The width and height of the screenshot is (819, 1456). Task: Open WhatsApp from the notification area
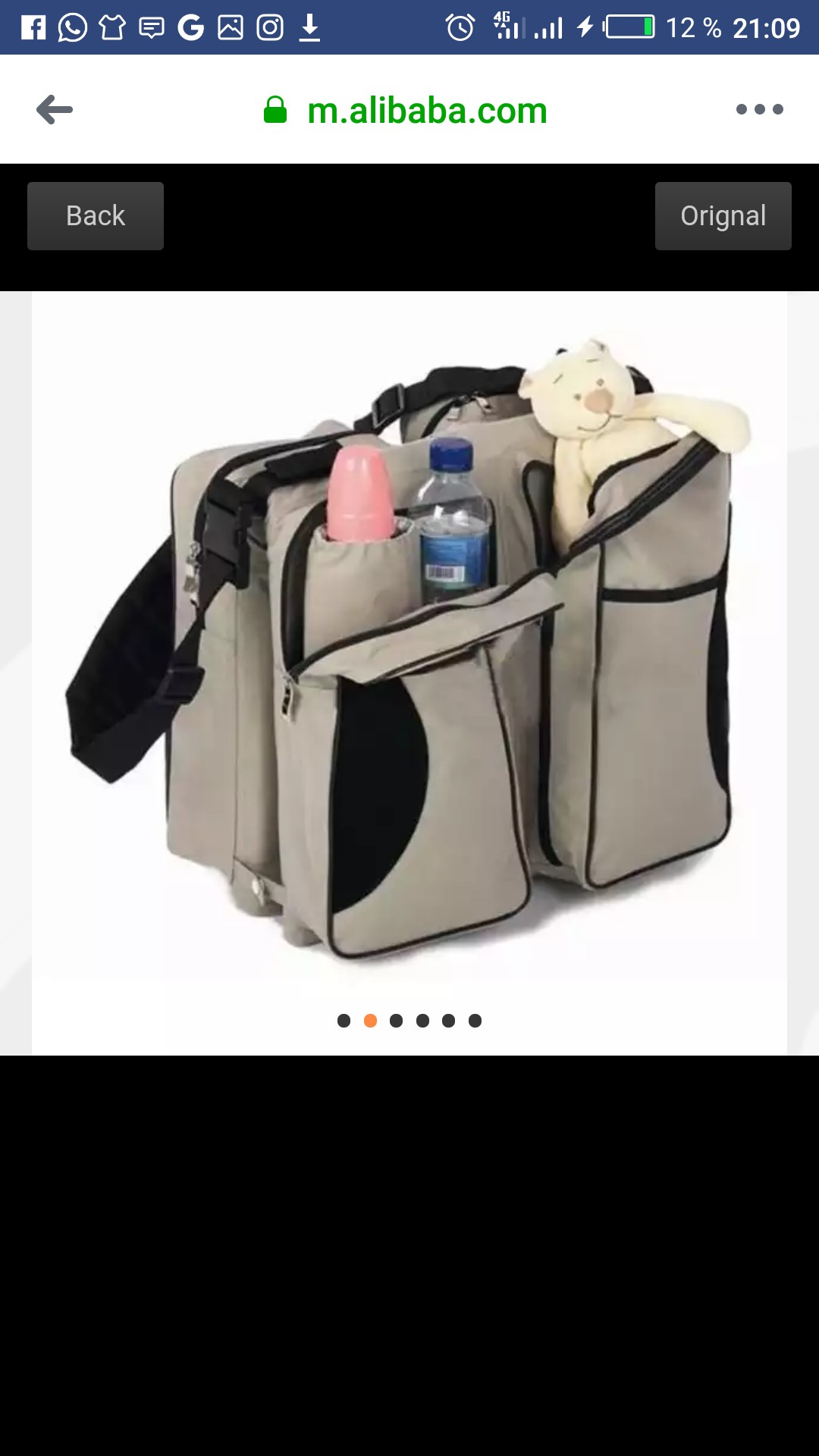point(74,28)
